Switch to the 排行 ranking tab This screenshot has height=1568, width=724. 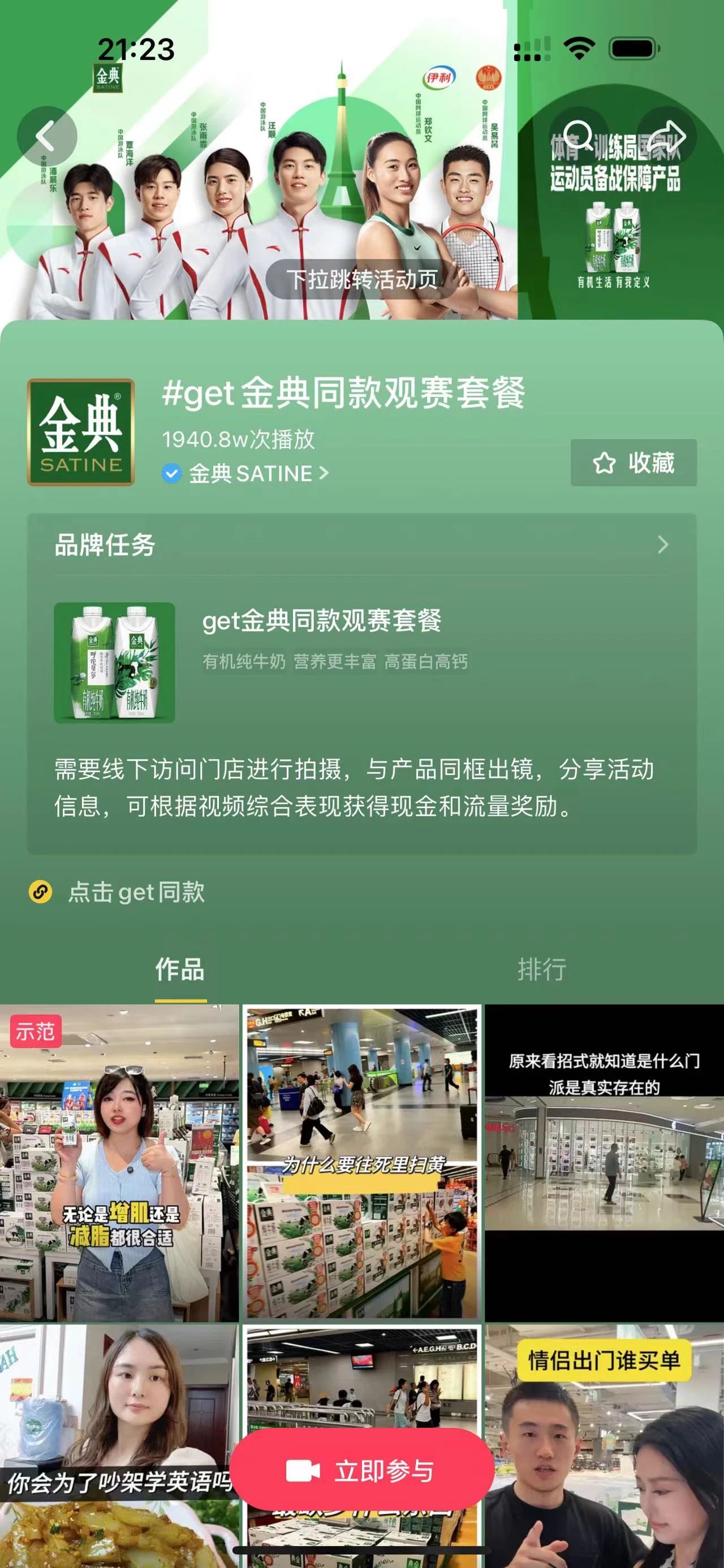542,969
